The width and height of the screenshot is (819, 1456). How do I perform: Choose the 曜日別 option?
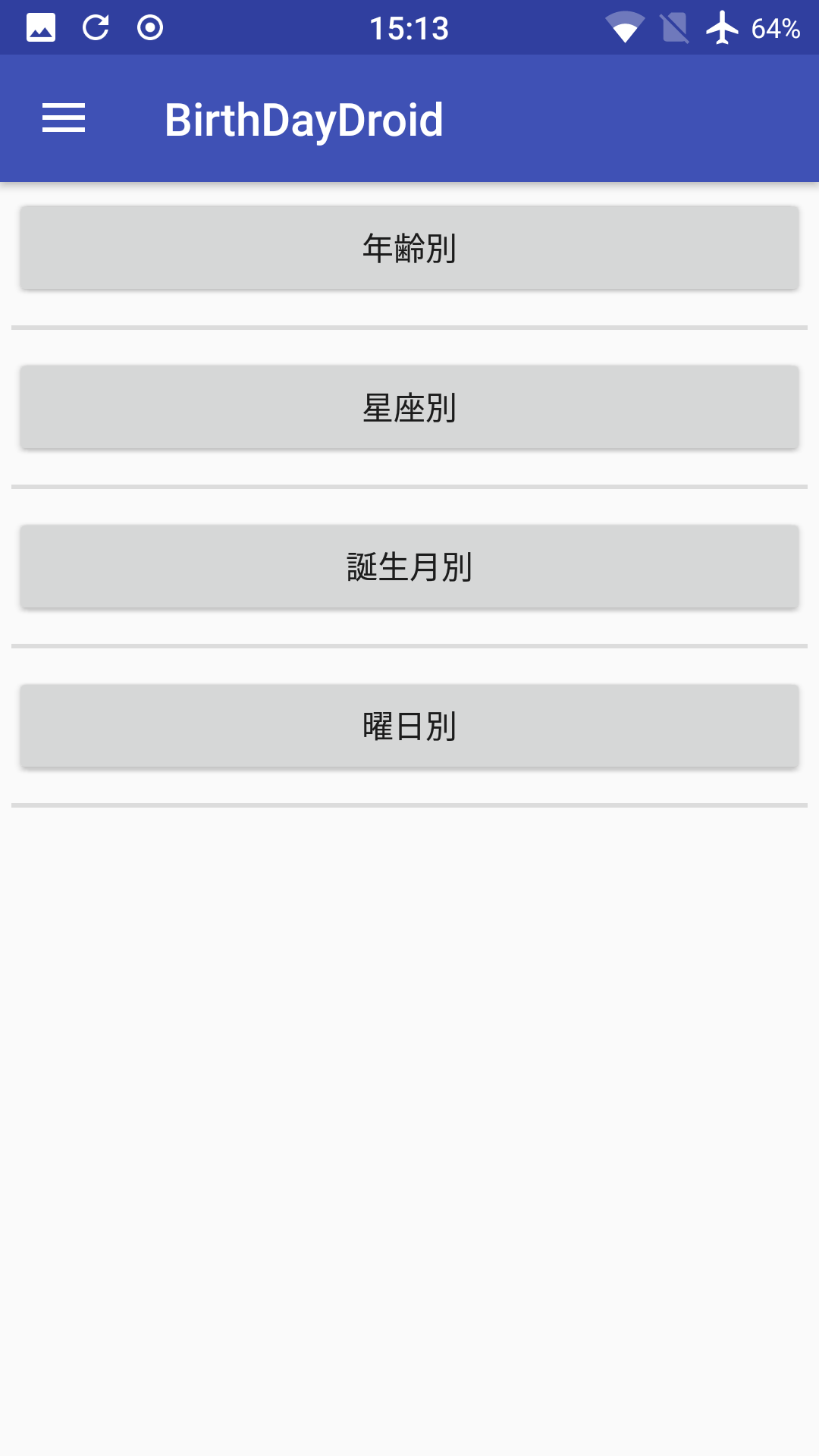pos(409,726)
